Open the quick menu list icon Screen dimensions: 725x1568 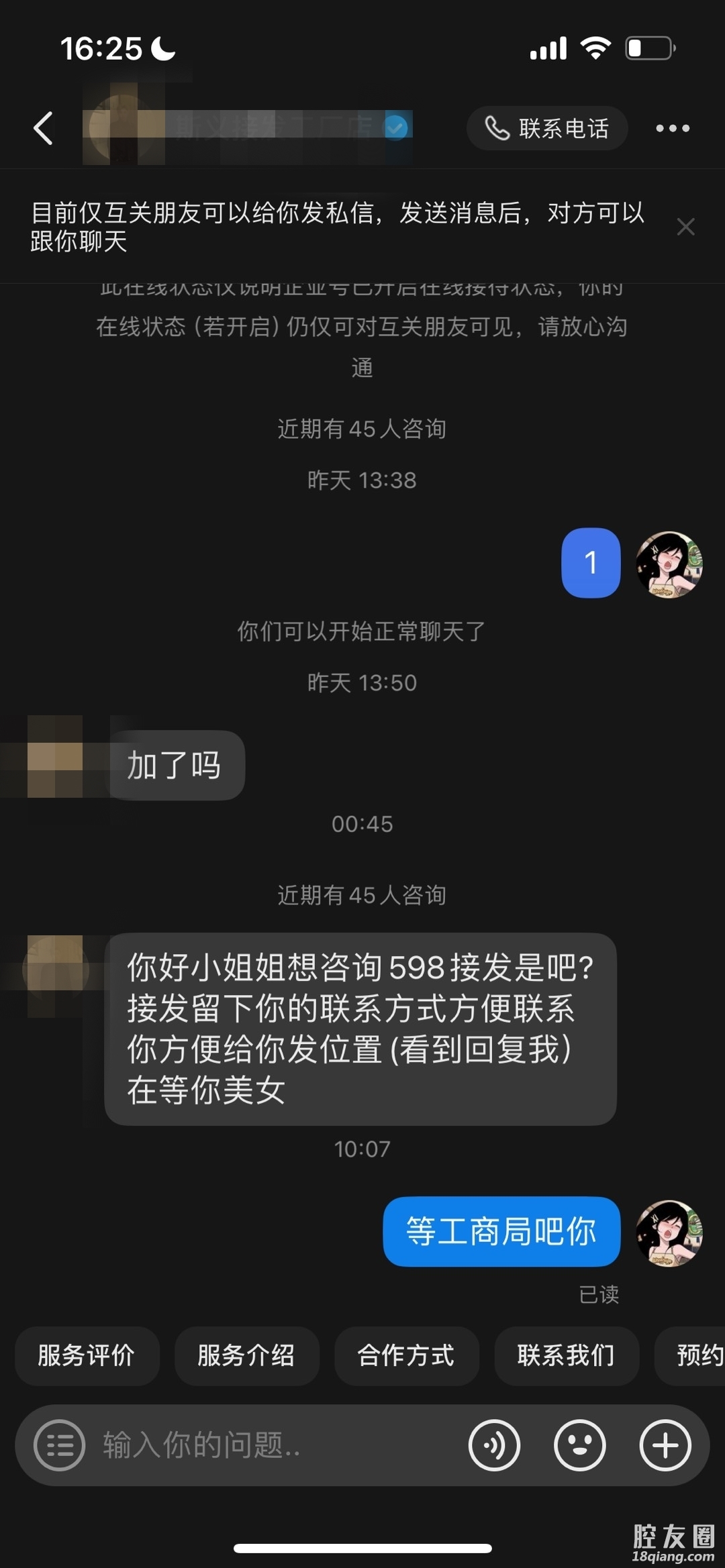(x=59, y=1445)
